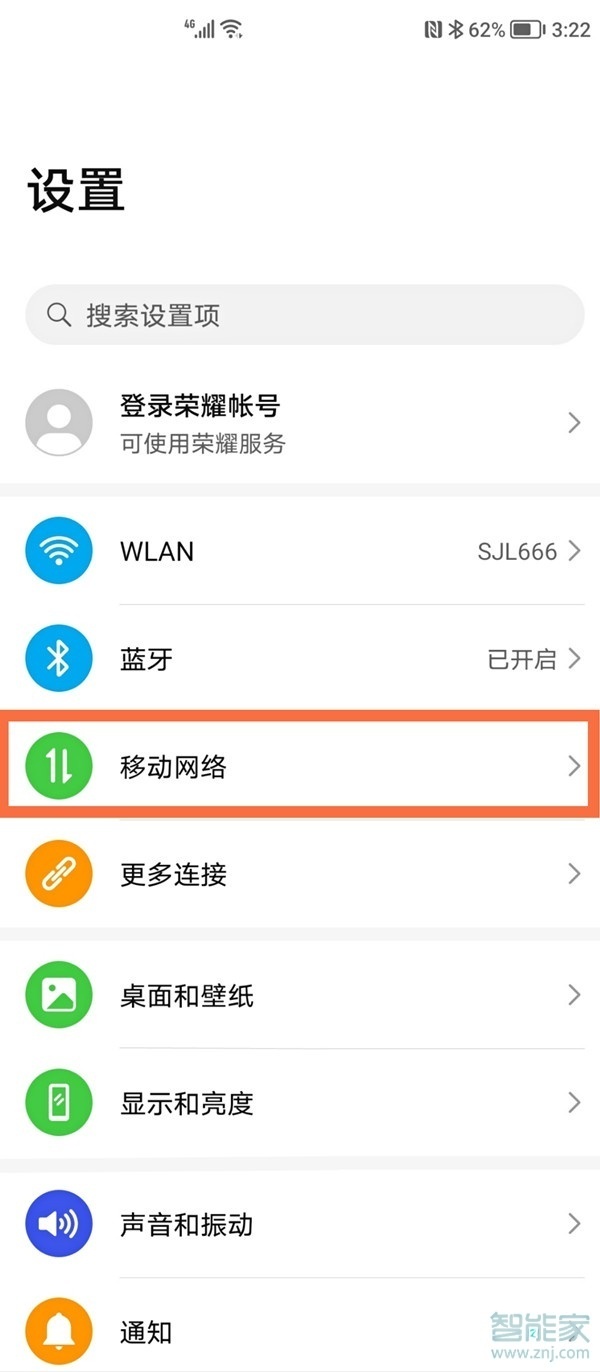Go to 更多连接

[x=300, y=874]
